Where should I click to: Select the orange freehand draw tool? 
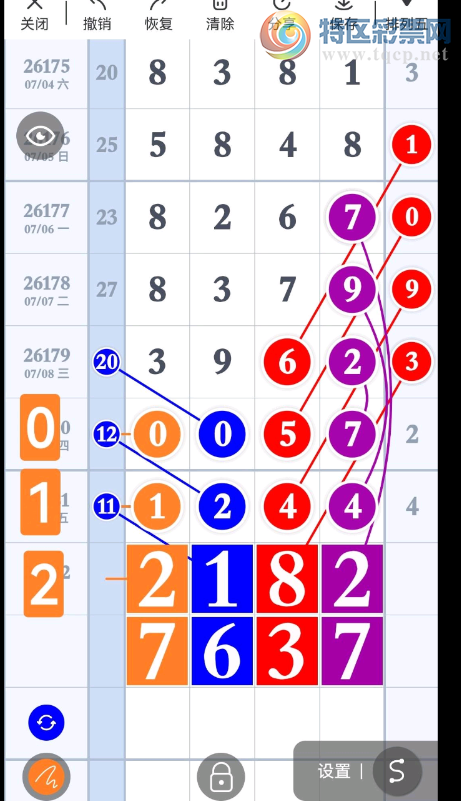point(47,777)
